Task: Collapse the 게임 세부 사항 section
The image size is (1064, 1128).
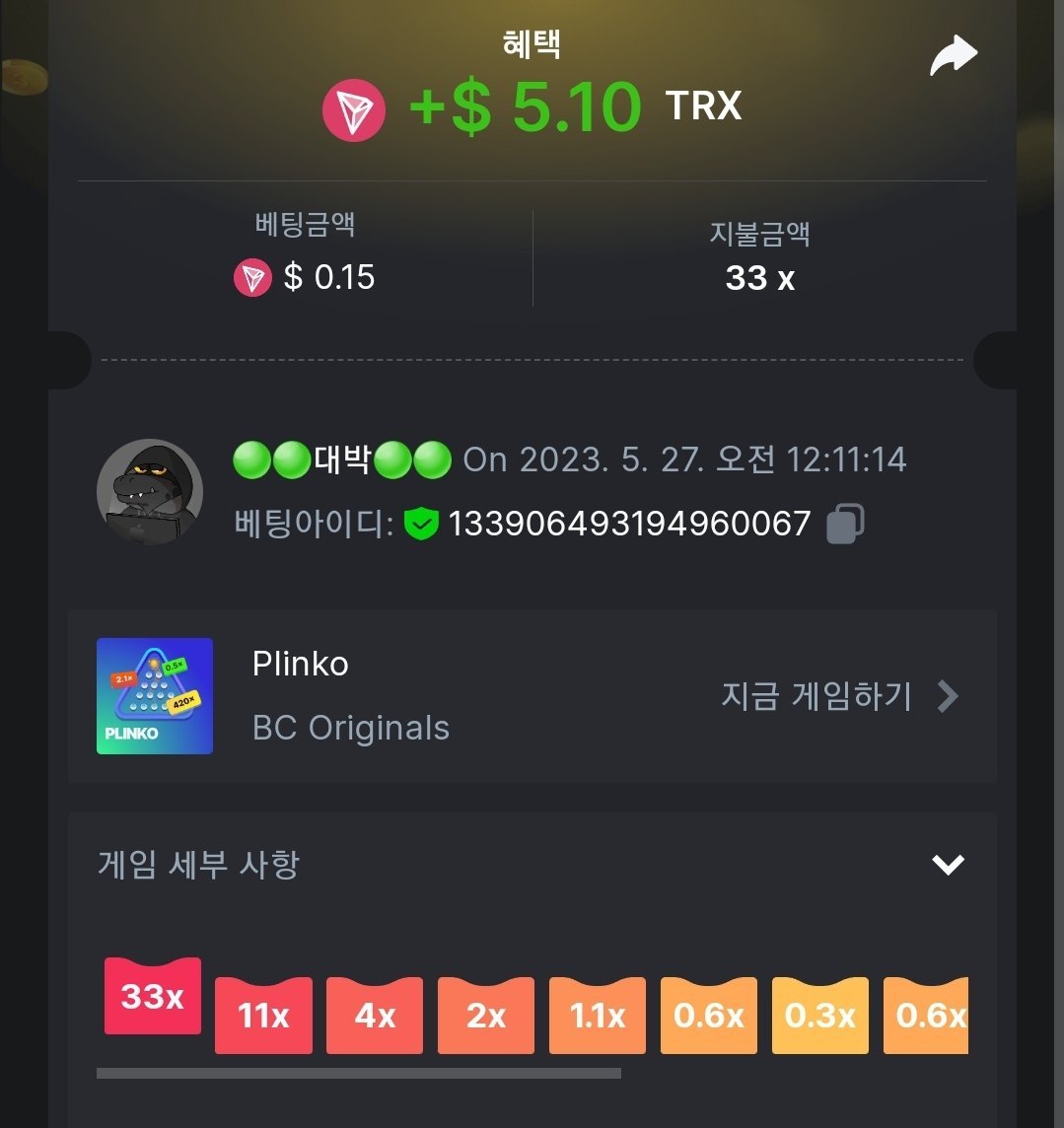Action: 948,865
